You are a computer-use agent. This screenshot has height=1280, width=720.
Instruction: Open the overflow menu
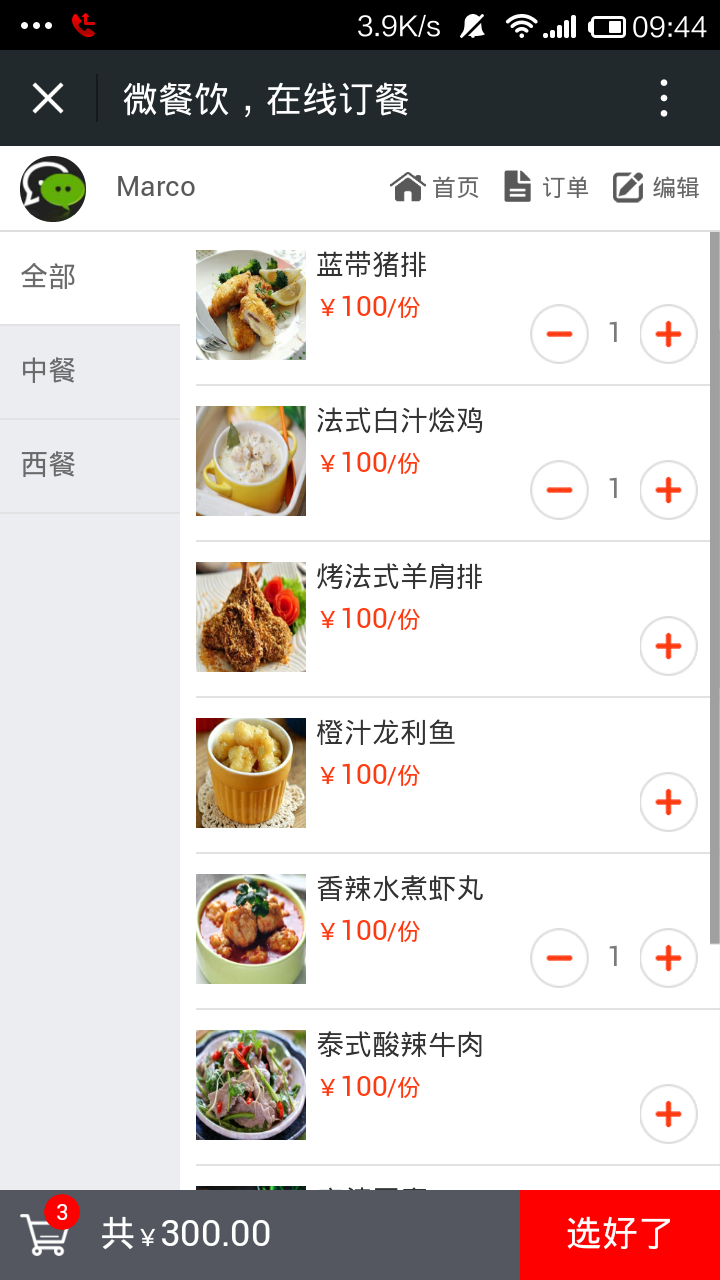(x=664, y=98)
